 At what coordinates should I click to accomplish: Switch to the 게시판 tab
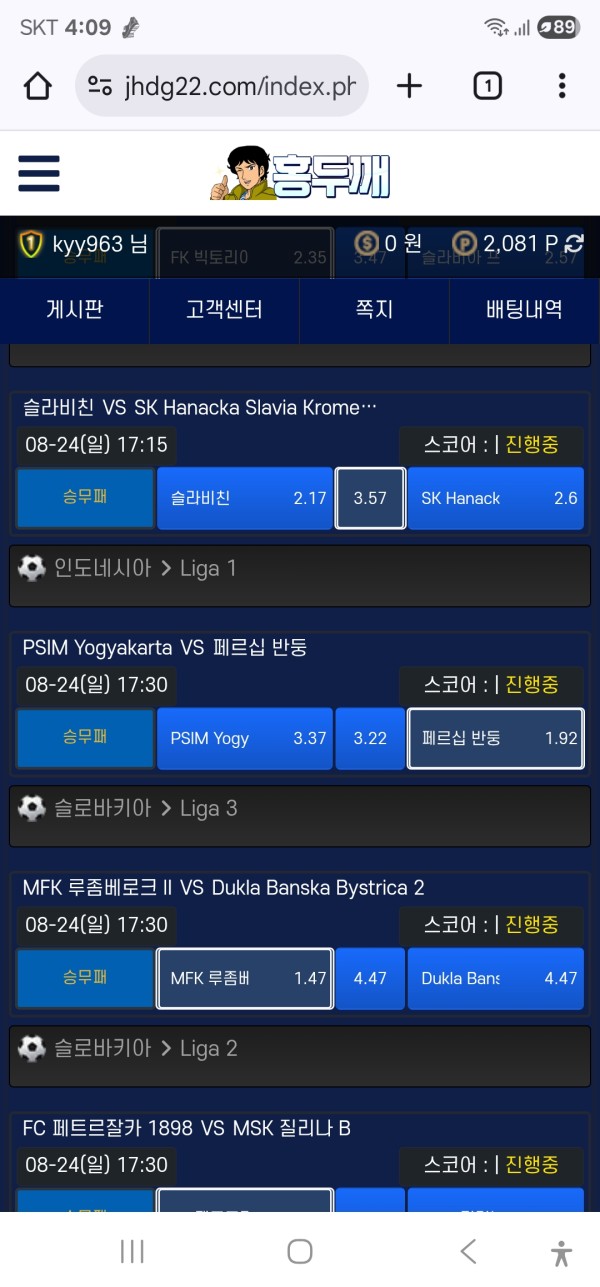(75, 310)
